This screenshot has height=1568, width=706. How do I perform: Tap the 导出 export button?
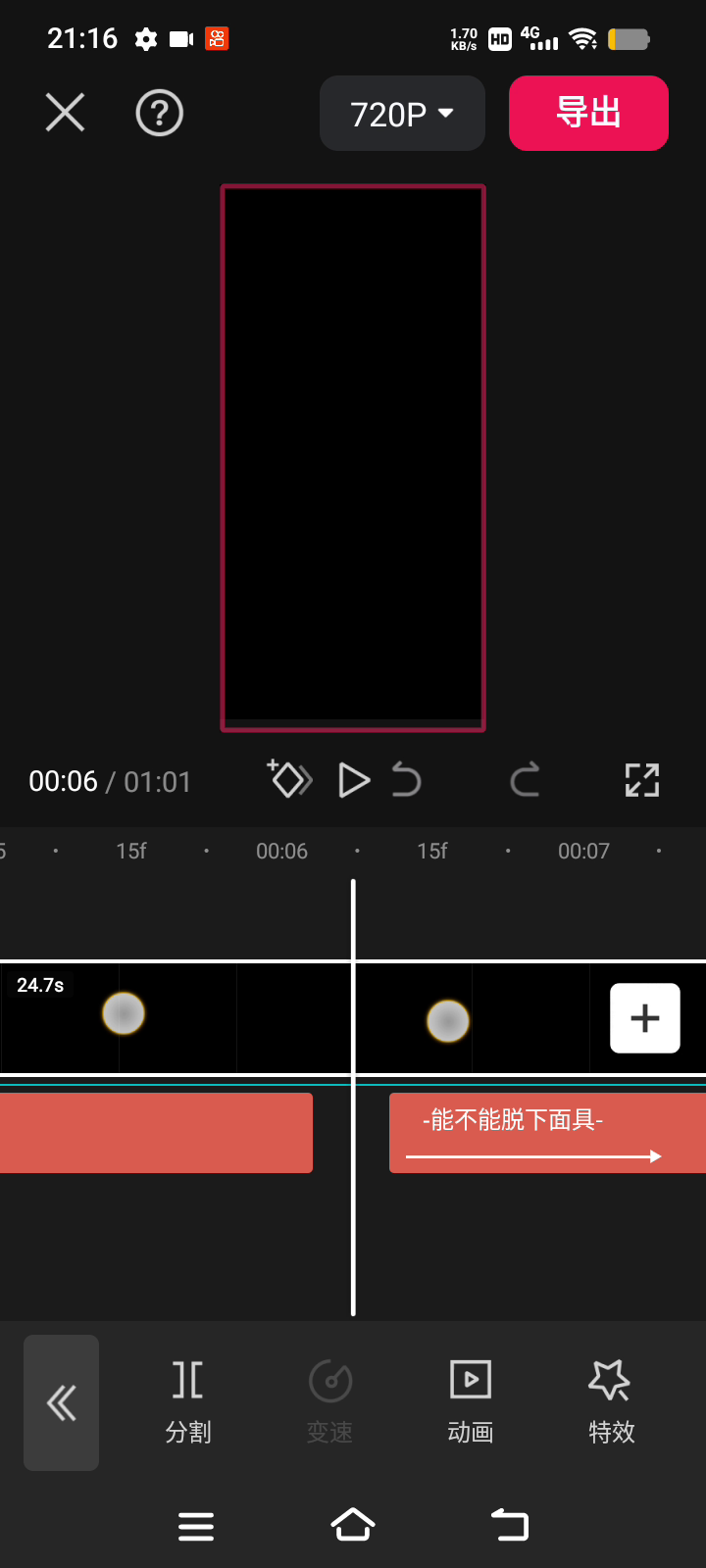588,113
